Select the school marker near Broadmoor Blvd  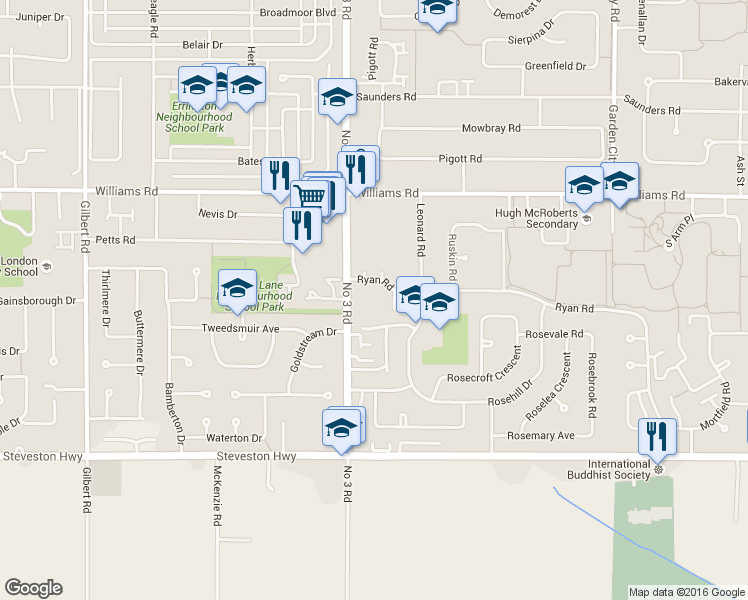click(x=437, y=9)
